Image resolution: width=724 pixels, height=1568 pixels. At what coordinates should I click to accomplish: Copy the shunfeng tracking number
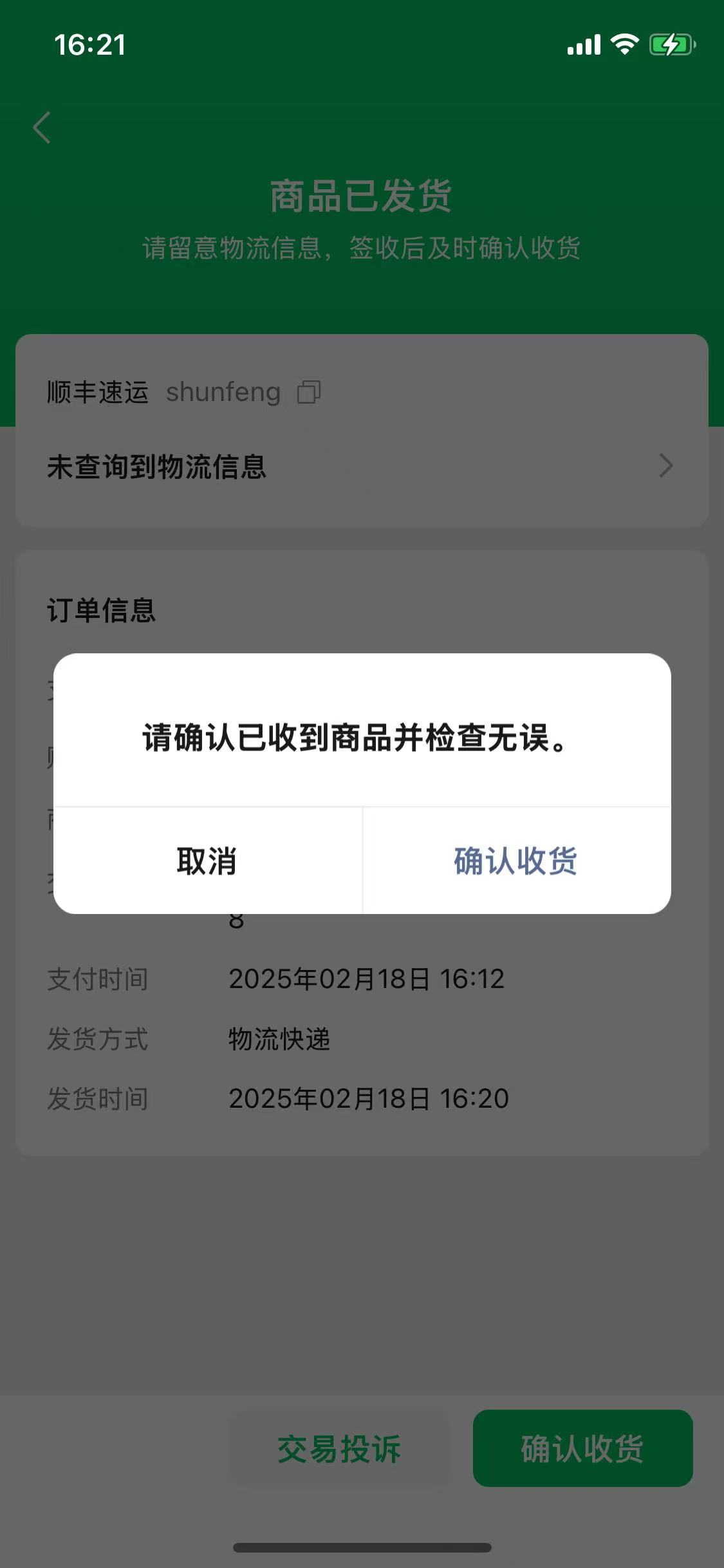point(309,392)
